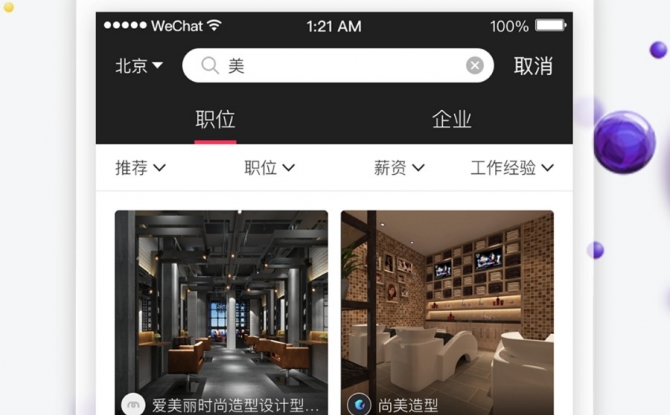The image size is (670, 415).
Task: Expand the 薪资 salary filter
Action: [x=399, y=168]
